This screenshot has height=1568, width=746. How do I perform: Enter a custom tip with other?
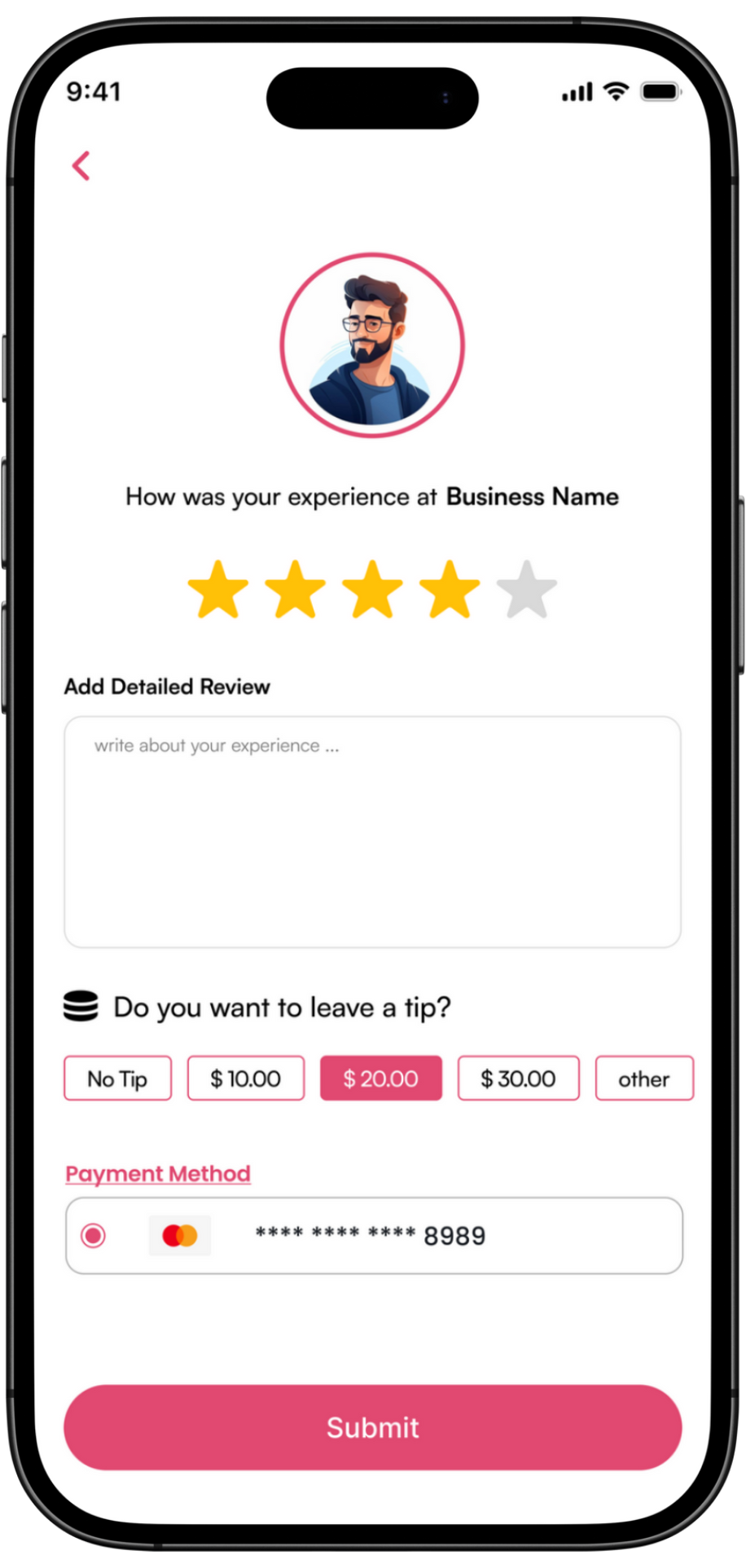[643, 1078]
